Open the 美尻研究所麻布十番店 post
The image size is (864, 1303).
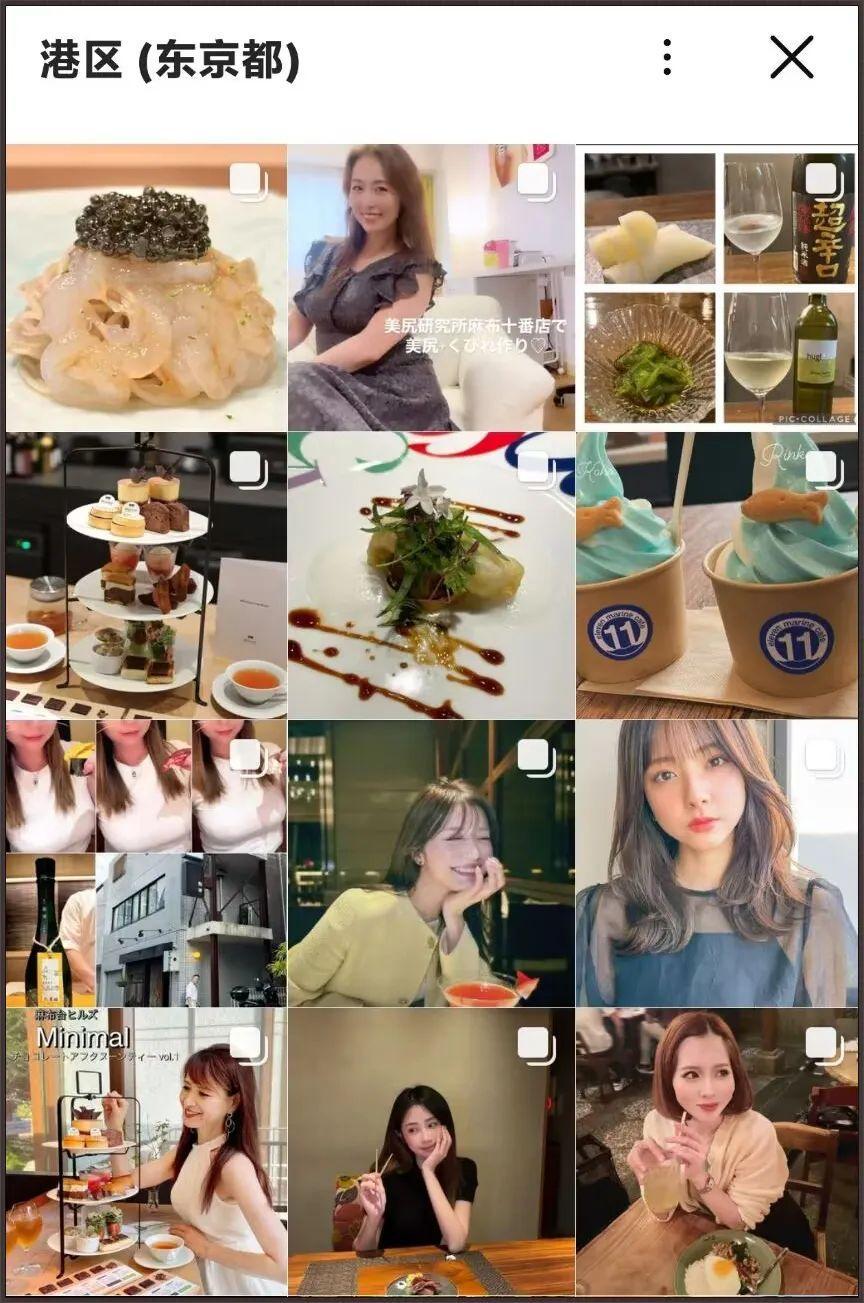[x=431, y=288]
